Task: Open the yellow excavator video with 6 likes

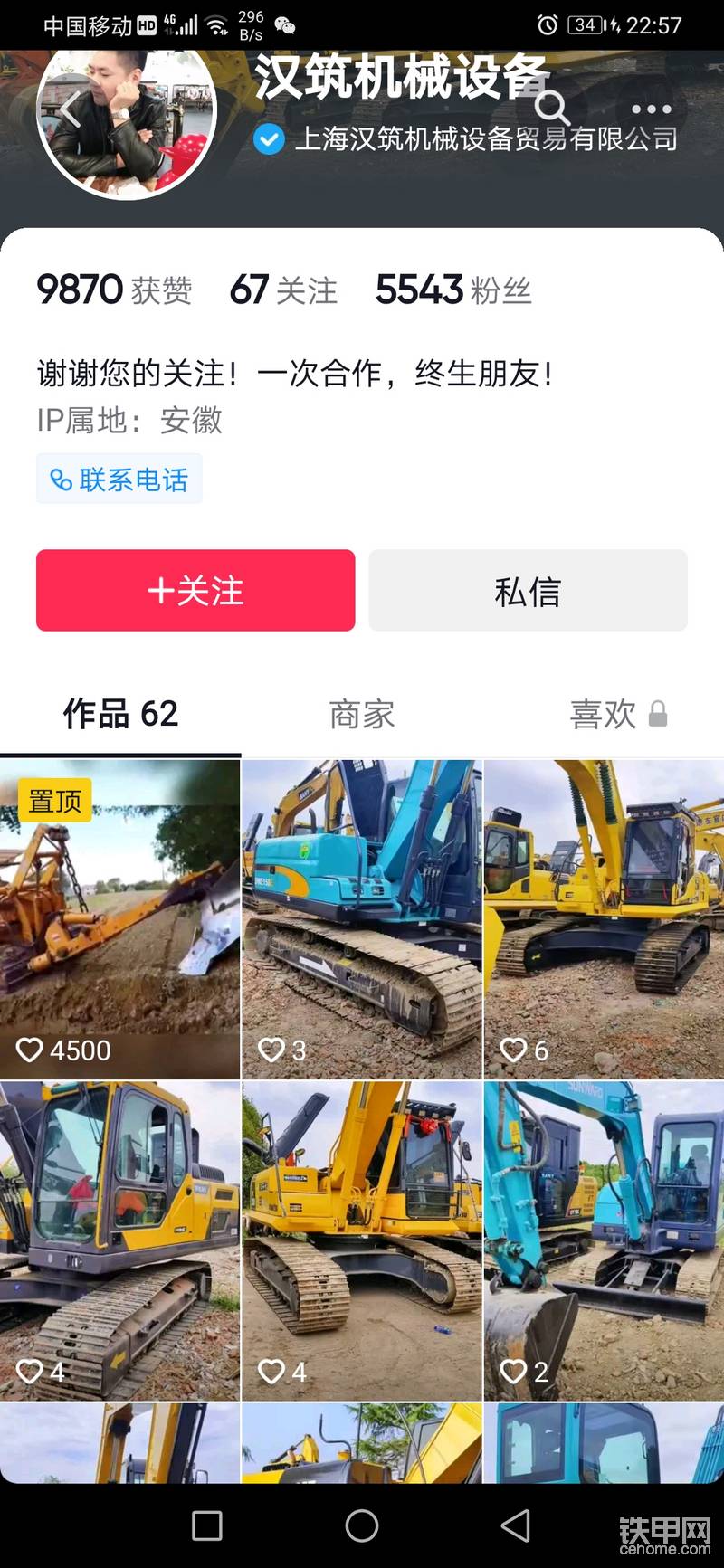Action: [x=604, y=918]
